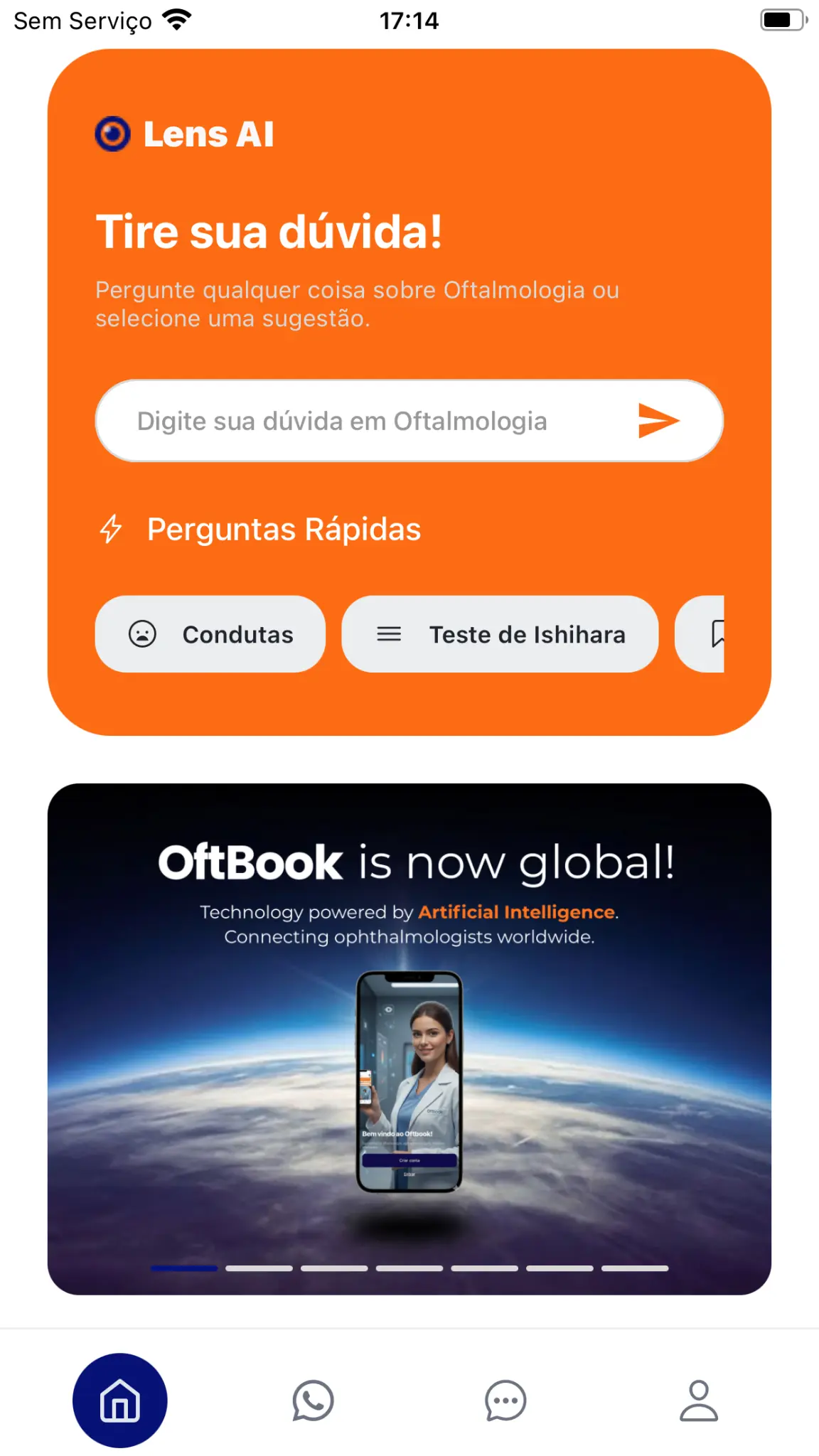The image size is (819, 1456).
Task: Tap the battery indicator in the status bar
Action: pos(782,19)
